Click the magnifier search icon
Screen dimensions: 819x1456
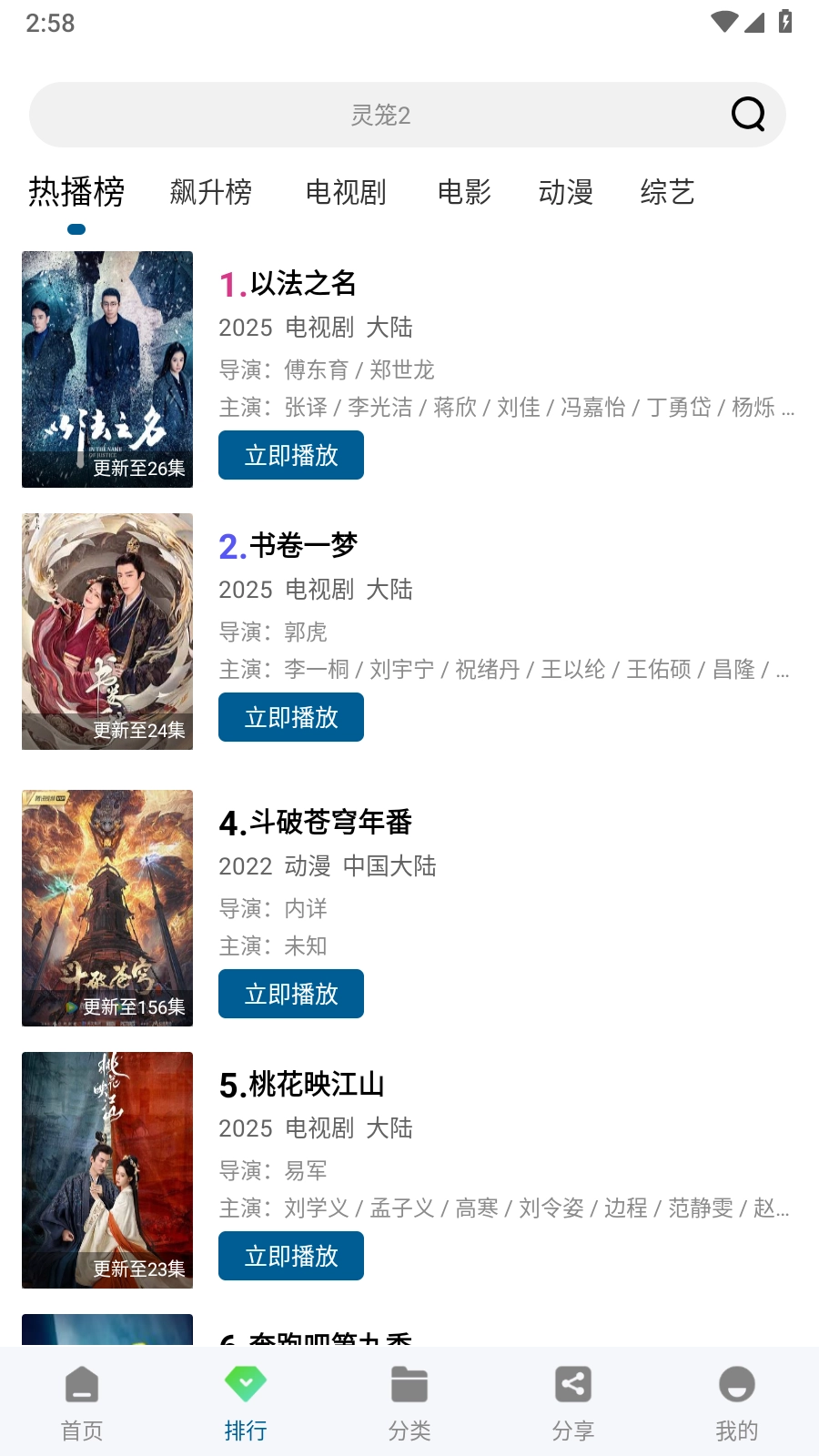pos(746,115)
